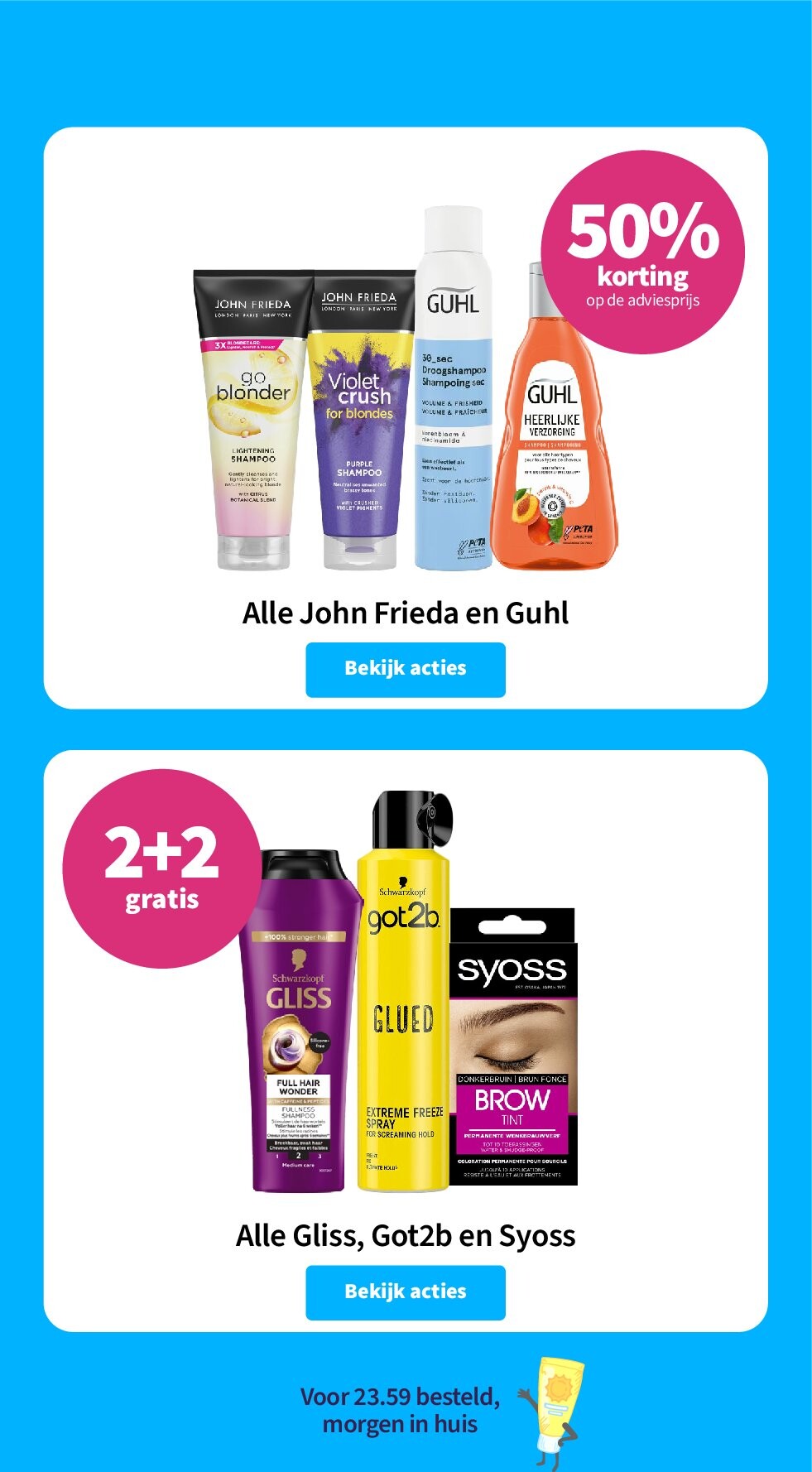Open the Gliss, Got2b, Syoss 2+2 card
This screenshot has width=812, height=1472.
[405, 1035]
